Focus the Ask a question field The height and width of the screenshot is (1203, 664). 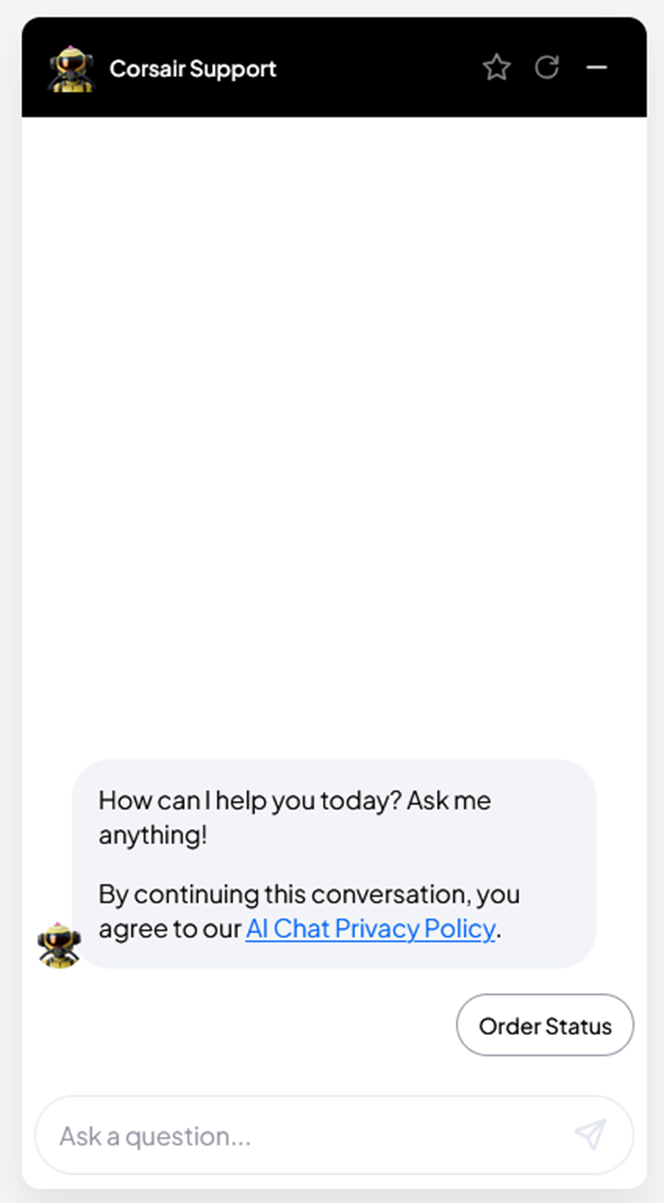coord(300,1136)
